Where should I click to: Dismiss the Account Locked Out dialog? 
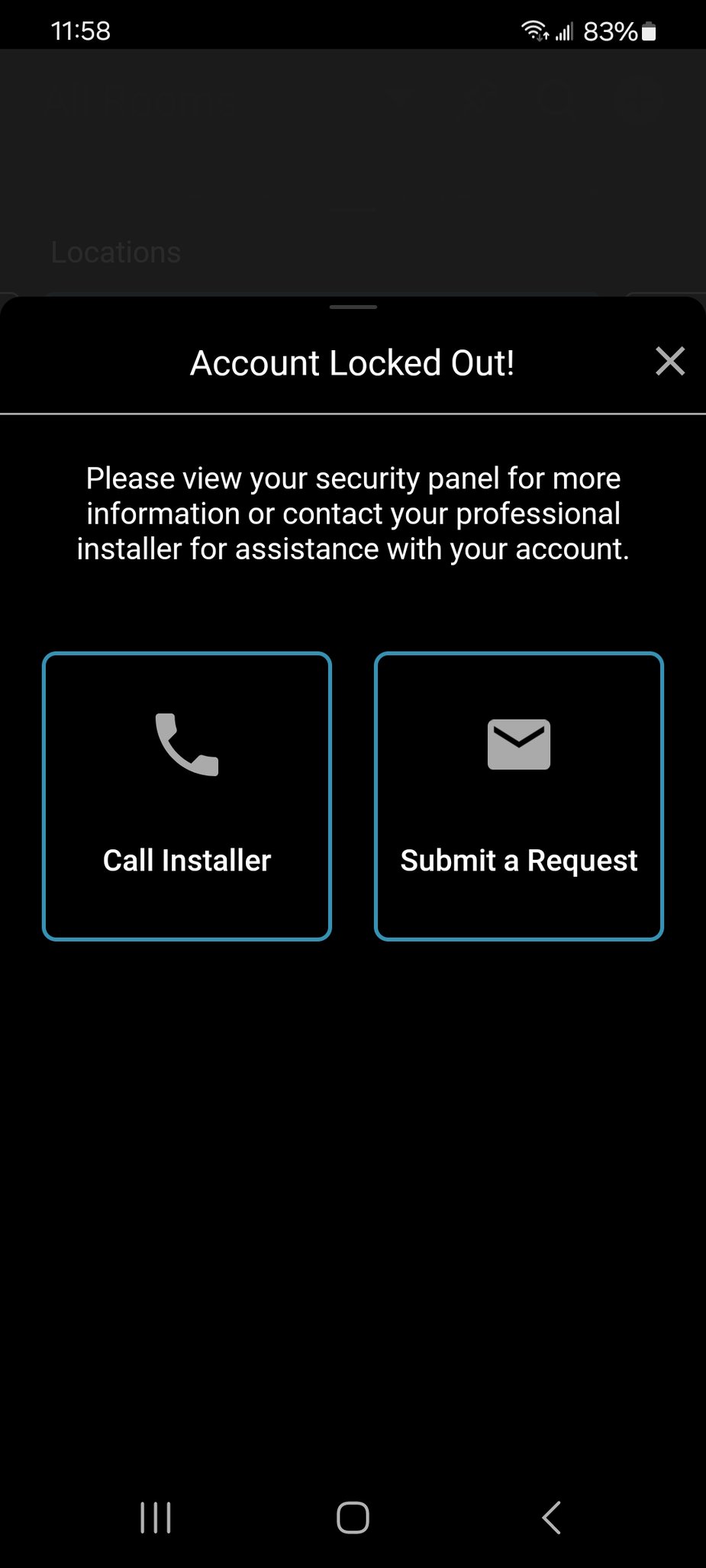(669, 362)
